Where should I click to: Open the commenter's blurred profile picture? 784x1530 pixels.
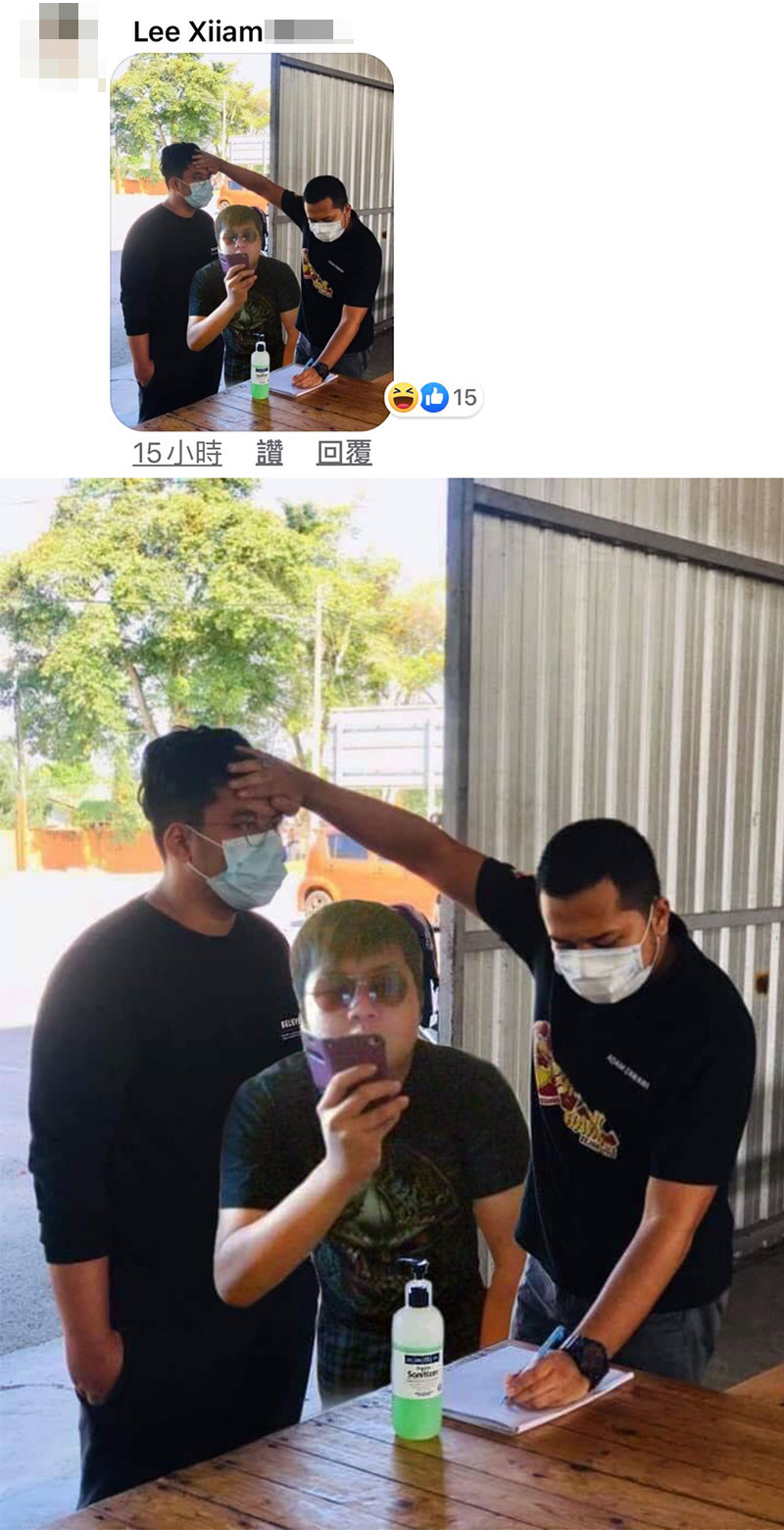coord(61,43)
